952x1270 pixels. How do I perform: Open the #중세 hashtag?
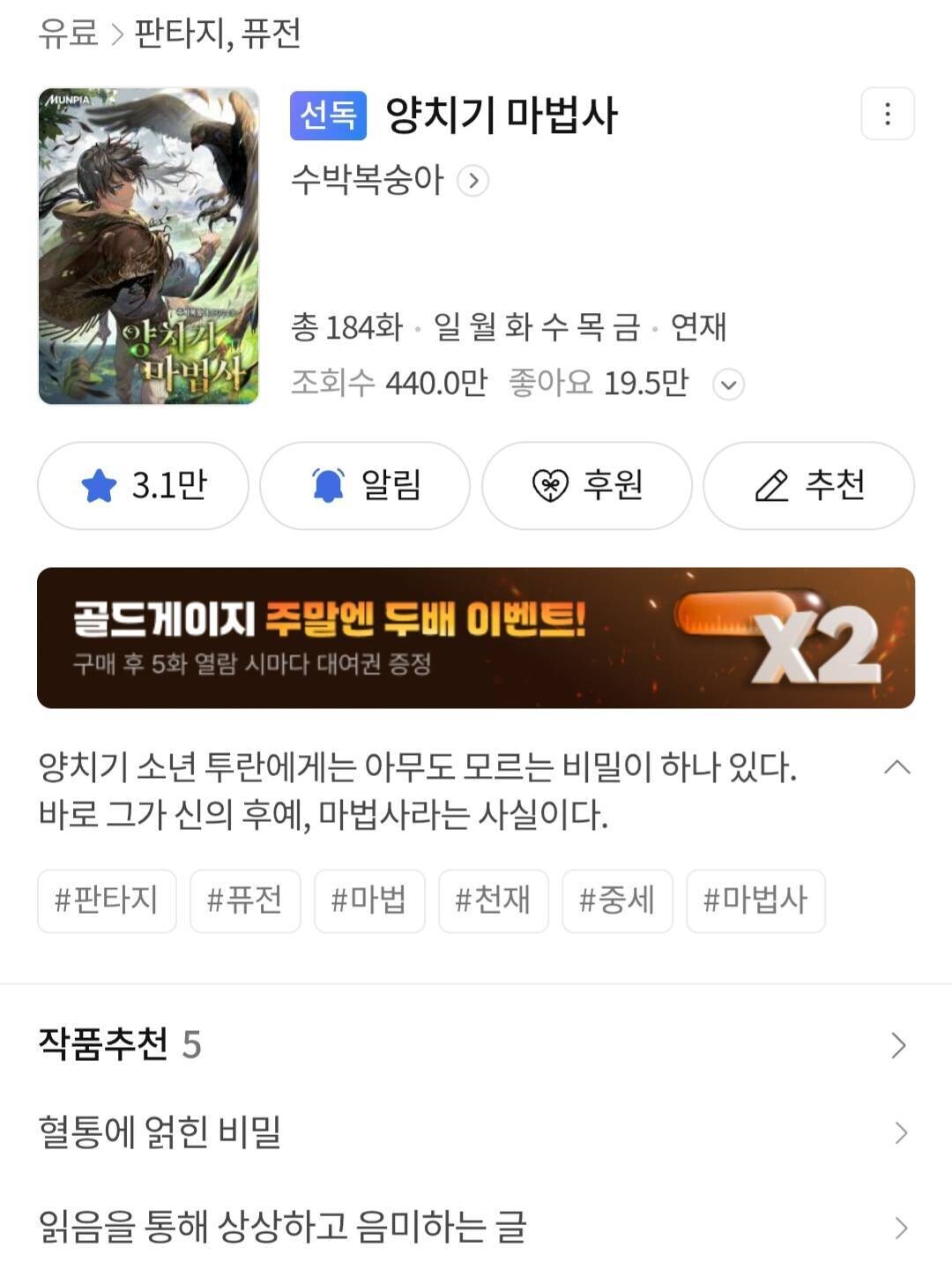coord(617,900)
